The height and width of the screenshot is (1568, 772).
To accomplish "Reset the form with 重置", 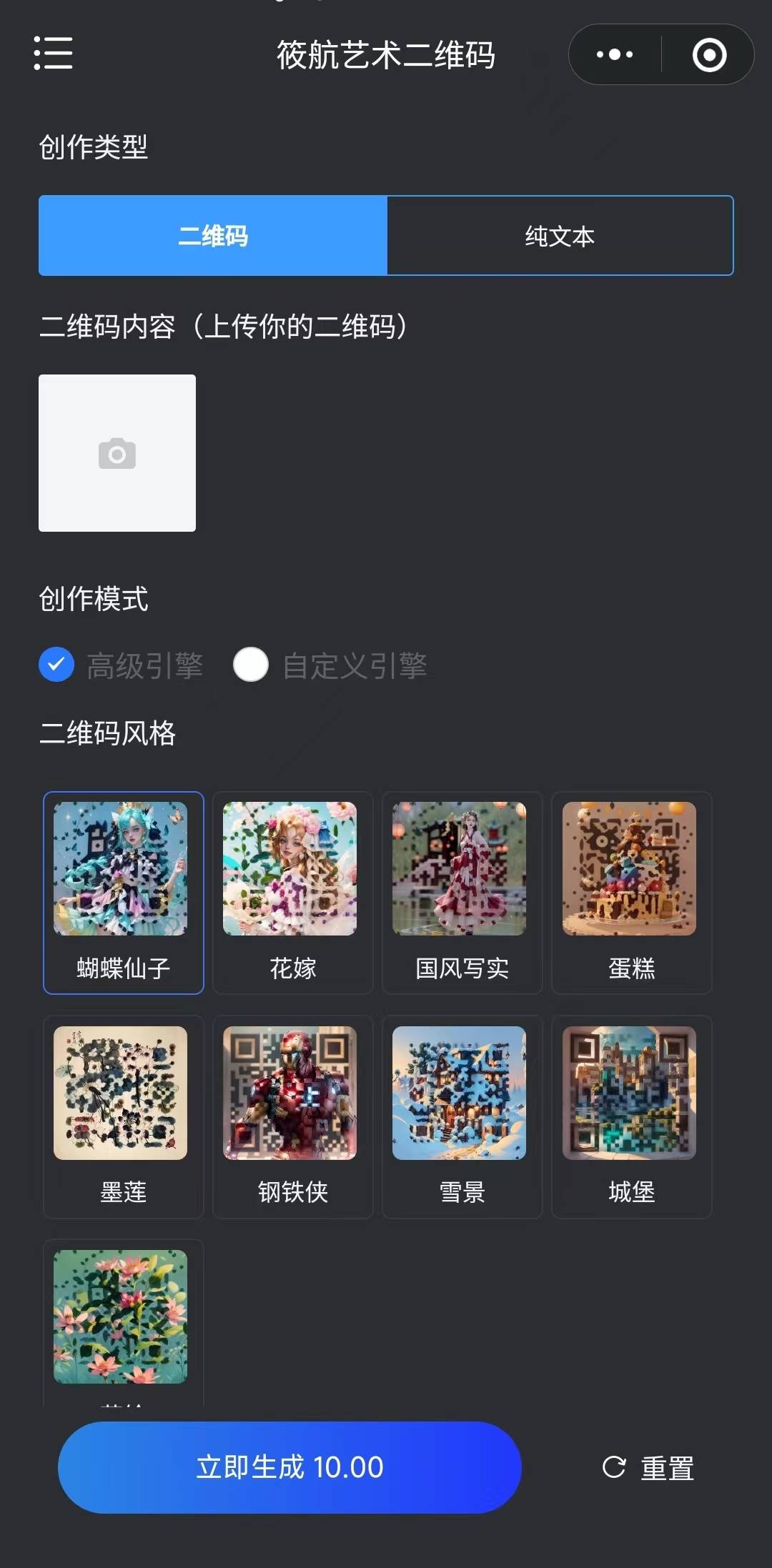I will pyautogui.click(x=648, y=1469).
